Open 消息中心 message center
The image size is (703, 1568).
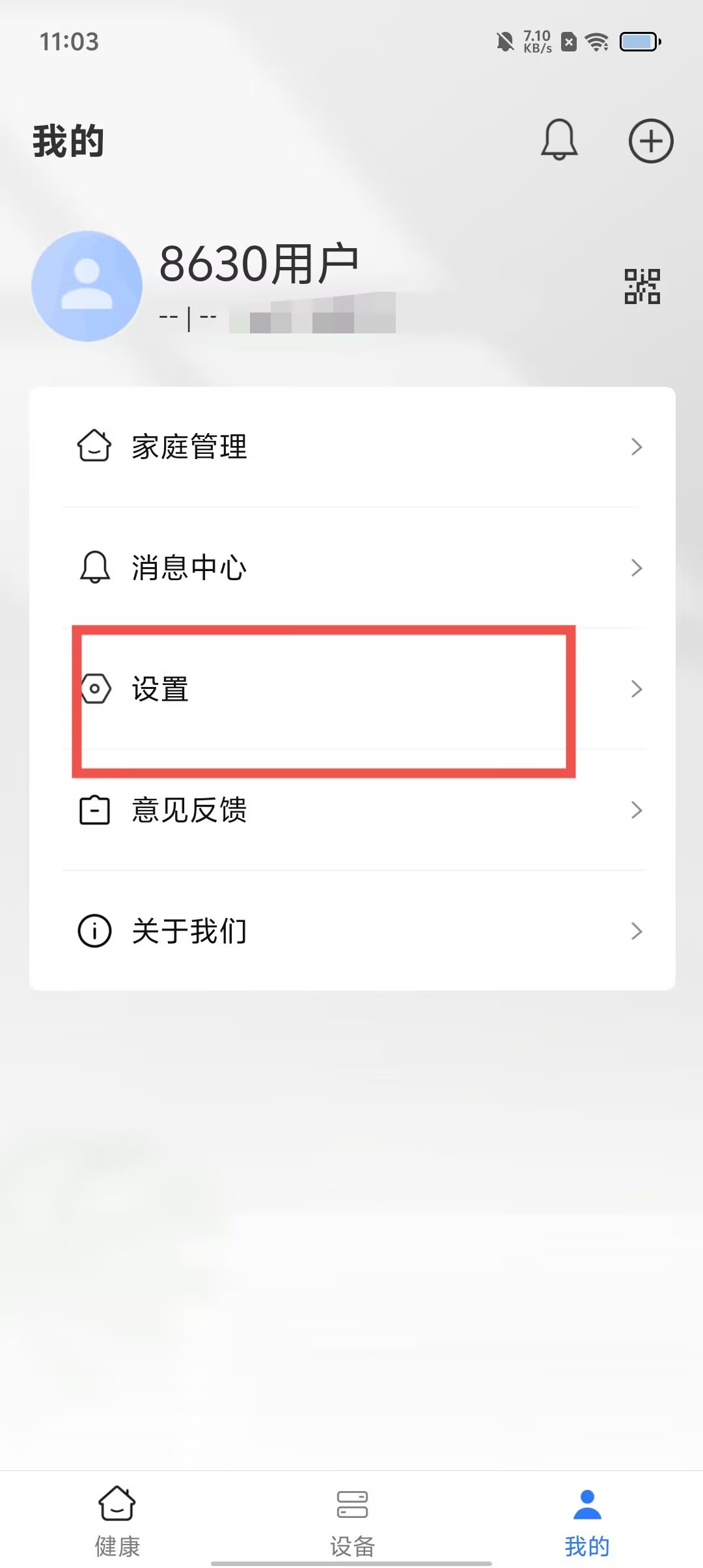pos(351,568)
